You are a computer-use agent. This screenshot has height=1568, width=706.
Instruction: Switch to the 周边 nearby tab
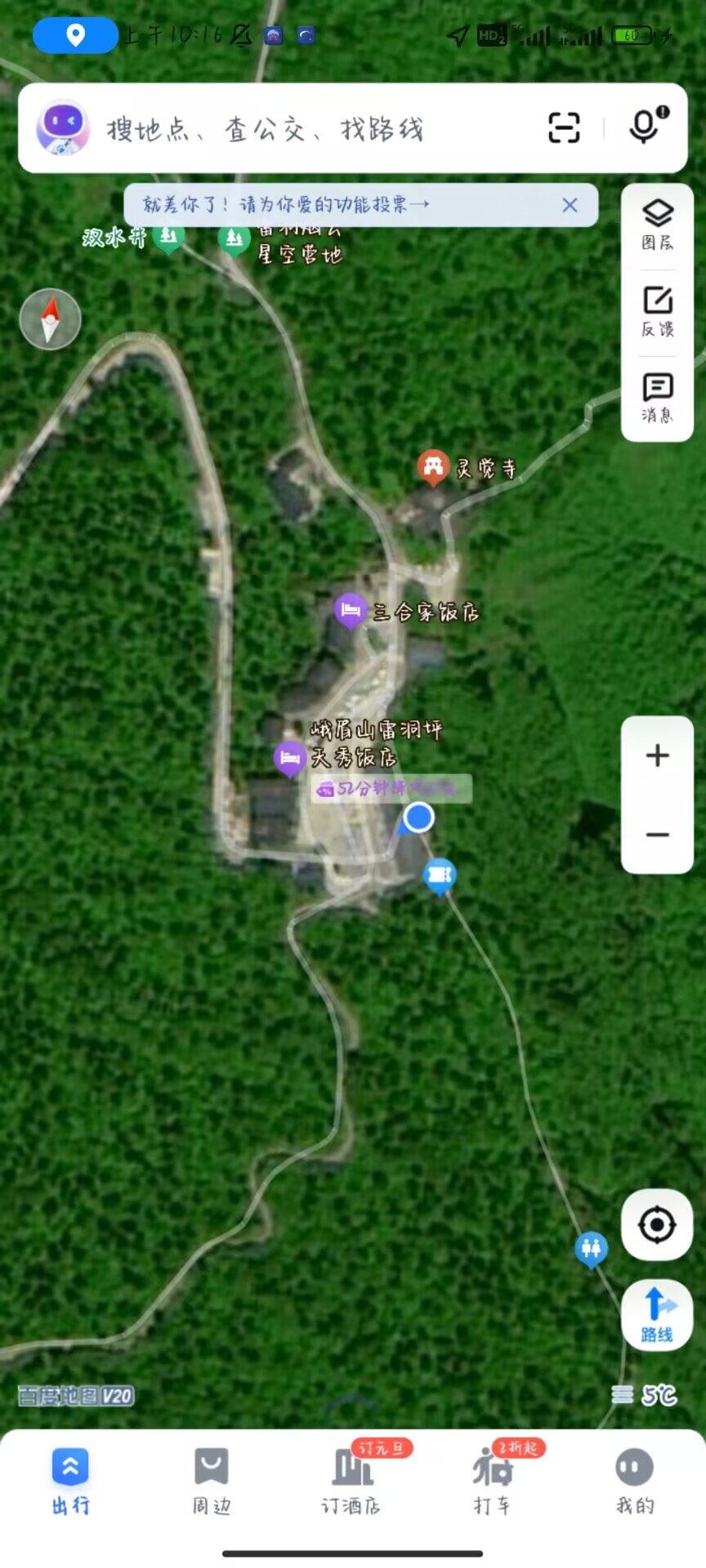point(212,1481)
